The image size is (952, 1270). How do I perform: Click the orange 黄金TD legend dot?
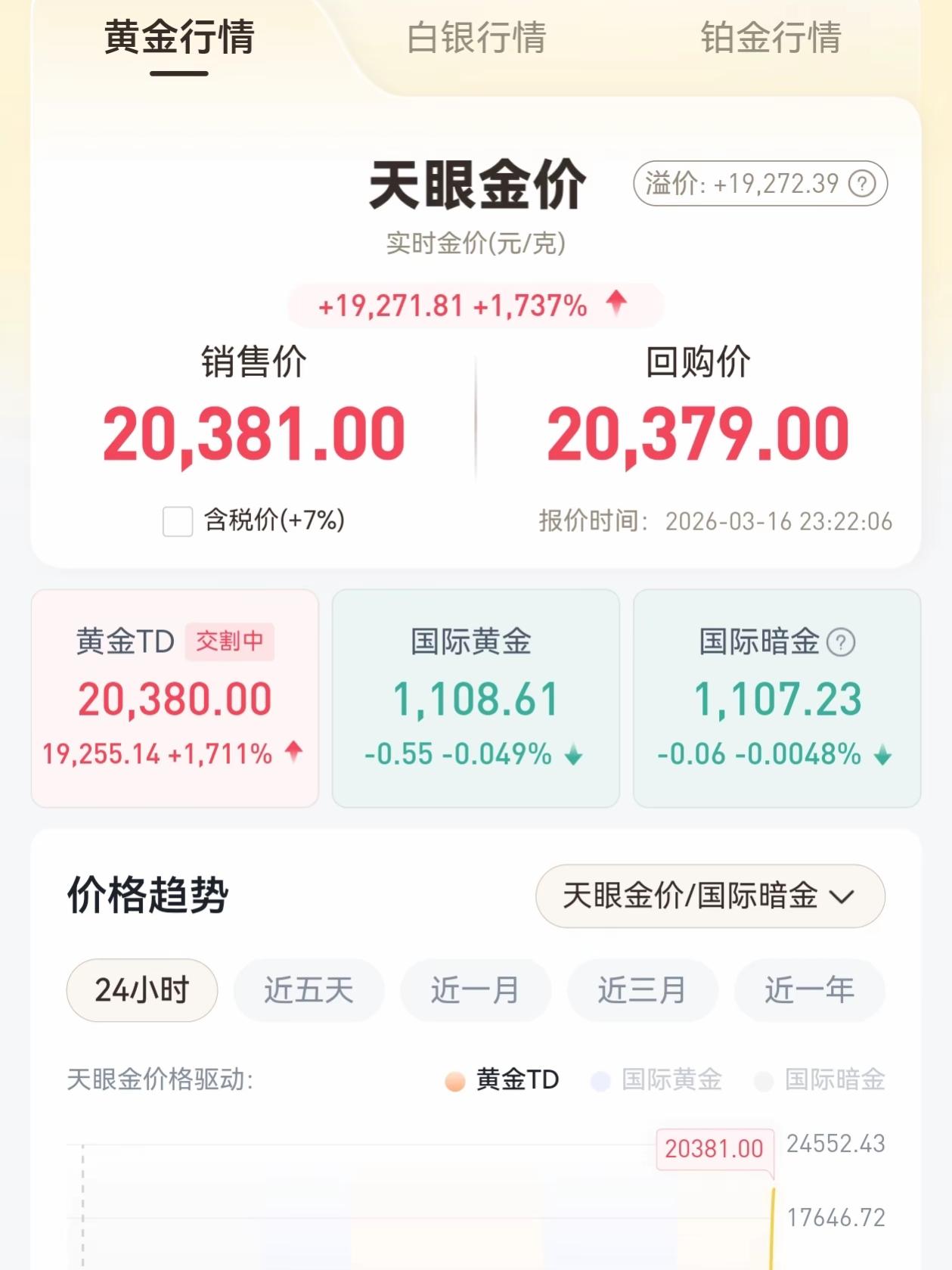click(x=454, y=1081)
